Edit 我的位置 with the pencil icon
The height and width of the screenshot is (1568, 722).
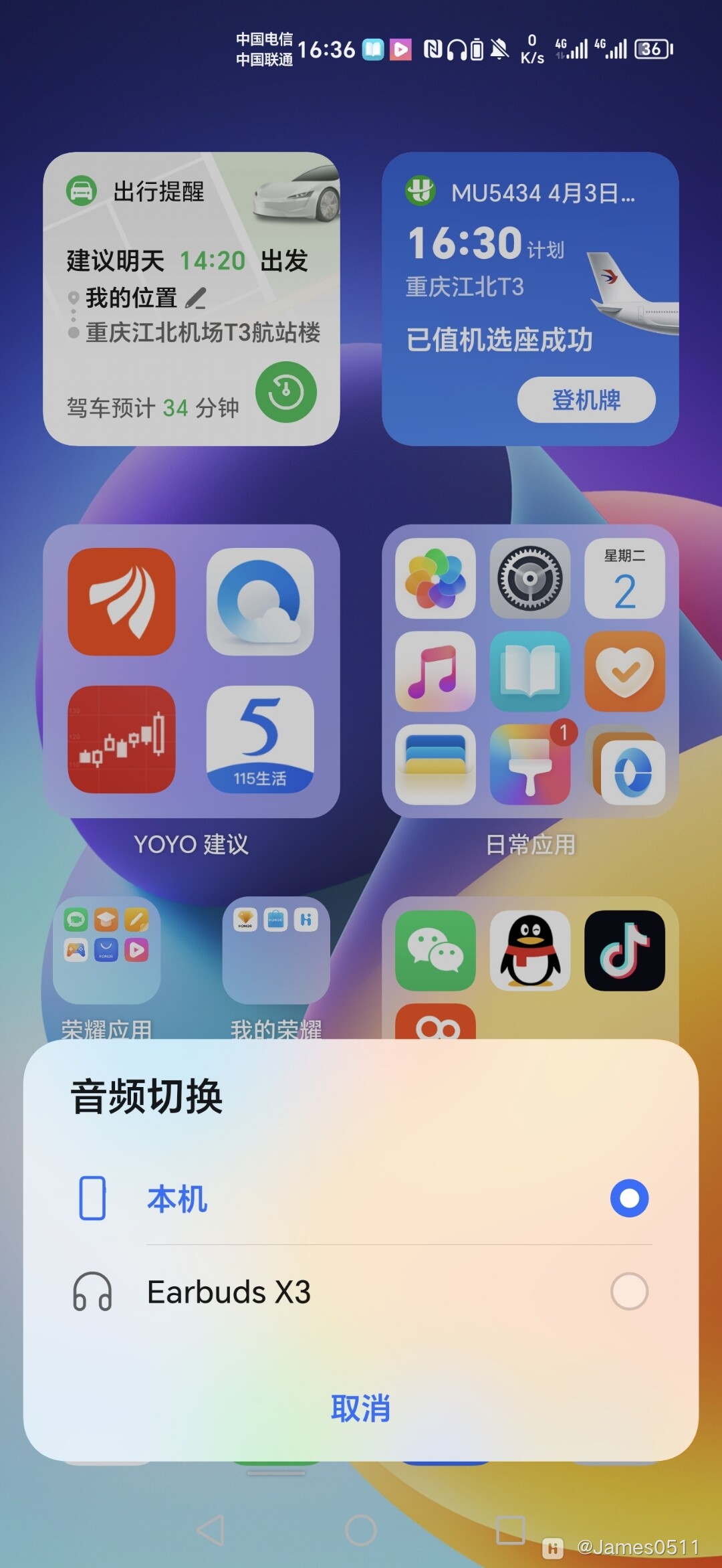(196, 298)
